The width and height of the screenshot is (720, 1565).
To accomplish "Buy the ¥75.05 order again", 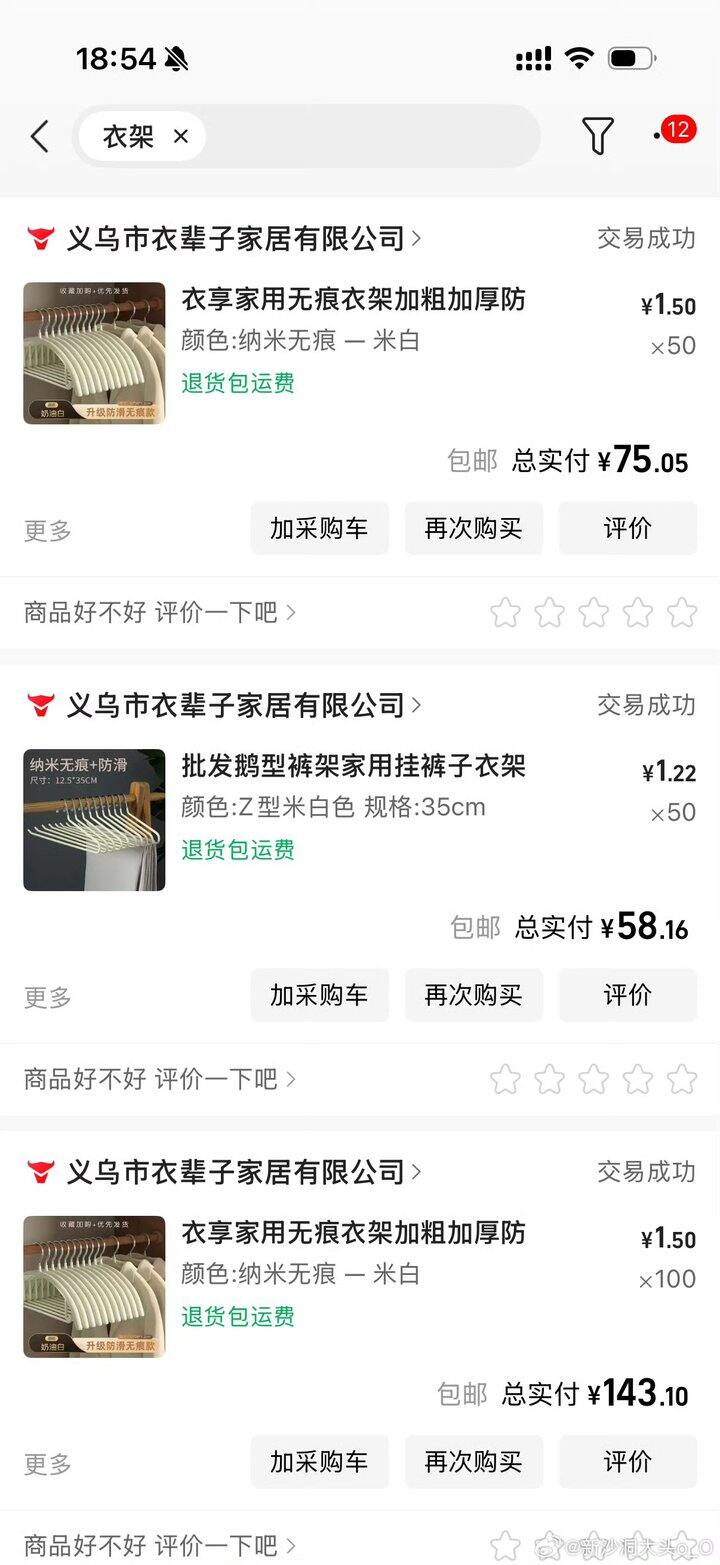I will [473, 528].
